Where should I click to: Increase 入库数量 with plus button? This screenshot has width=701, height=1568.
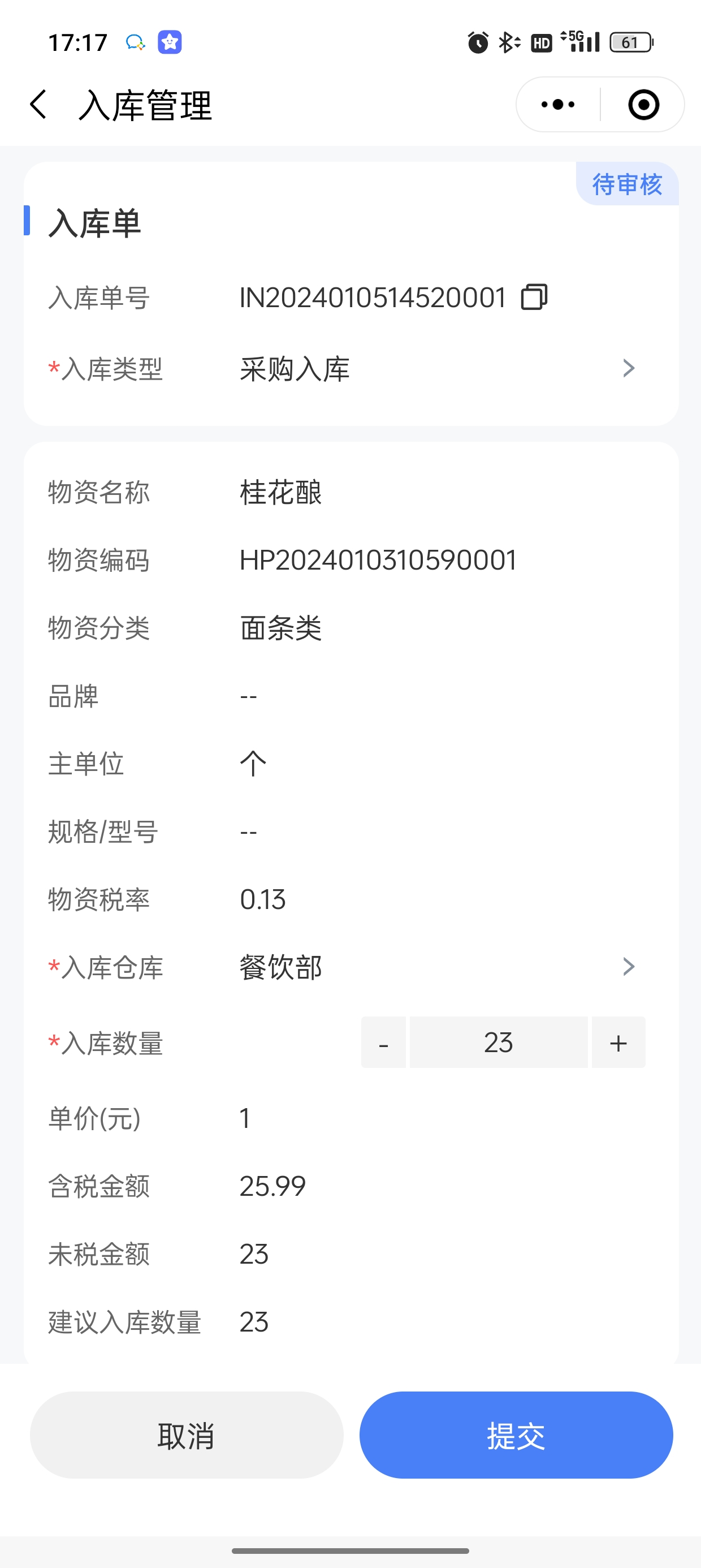pos(618,1042)
